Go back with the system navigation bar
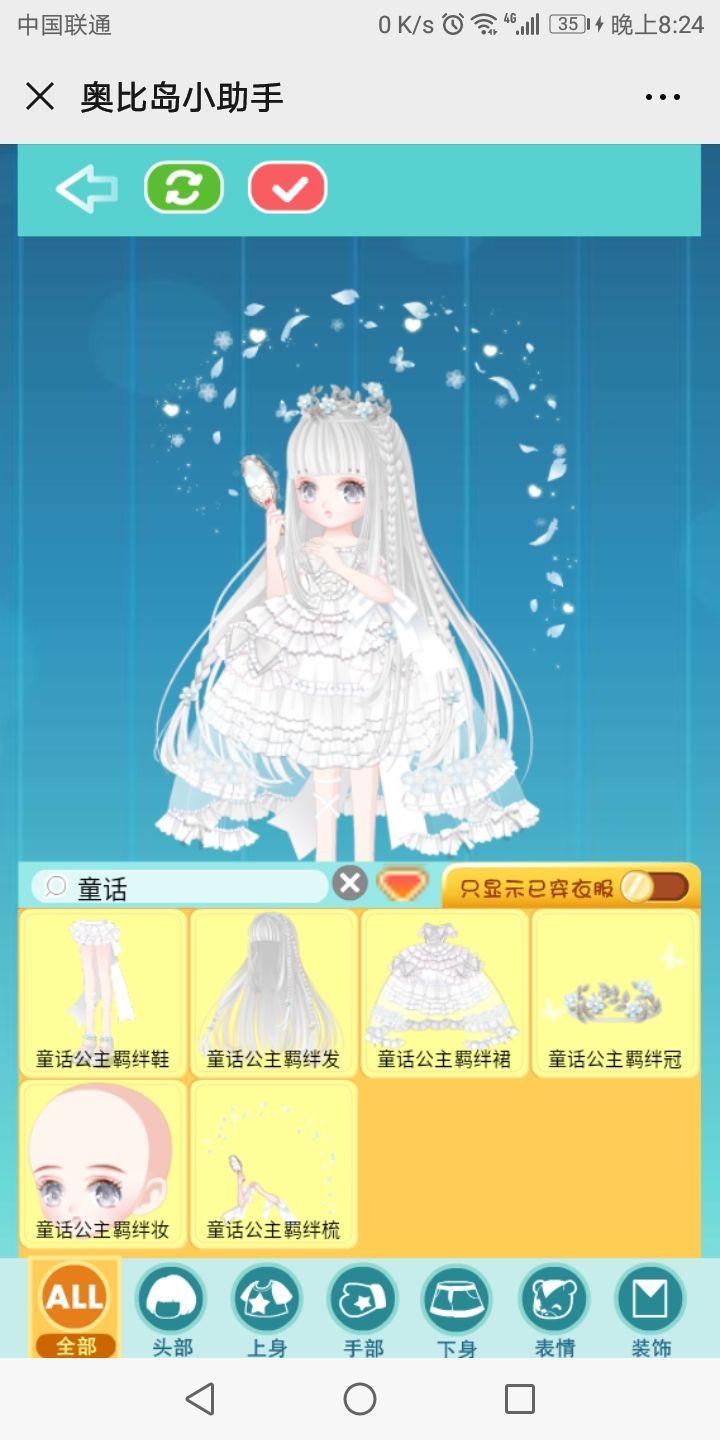720x1440 pixels. [x=200, y=1398]
